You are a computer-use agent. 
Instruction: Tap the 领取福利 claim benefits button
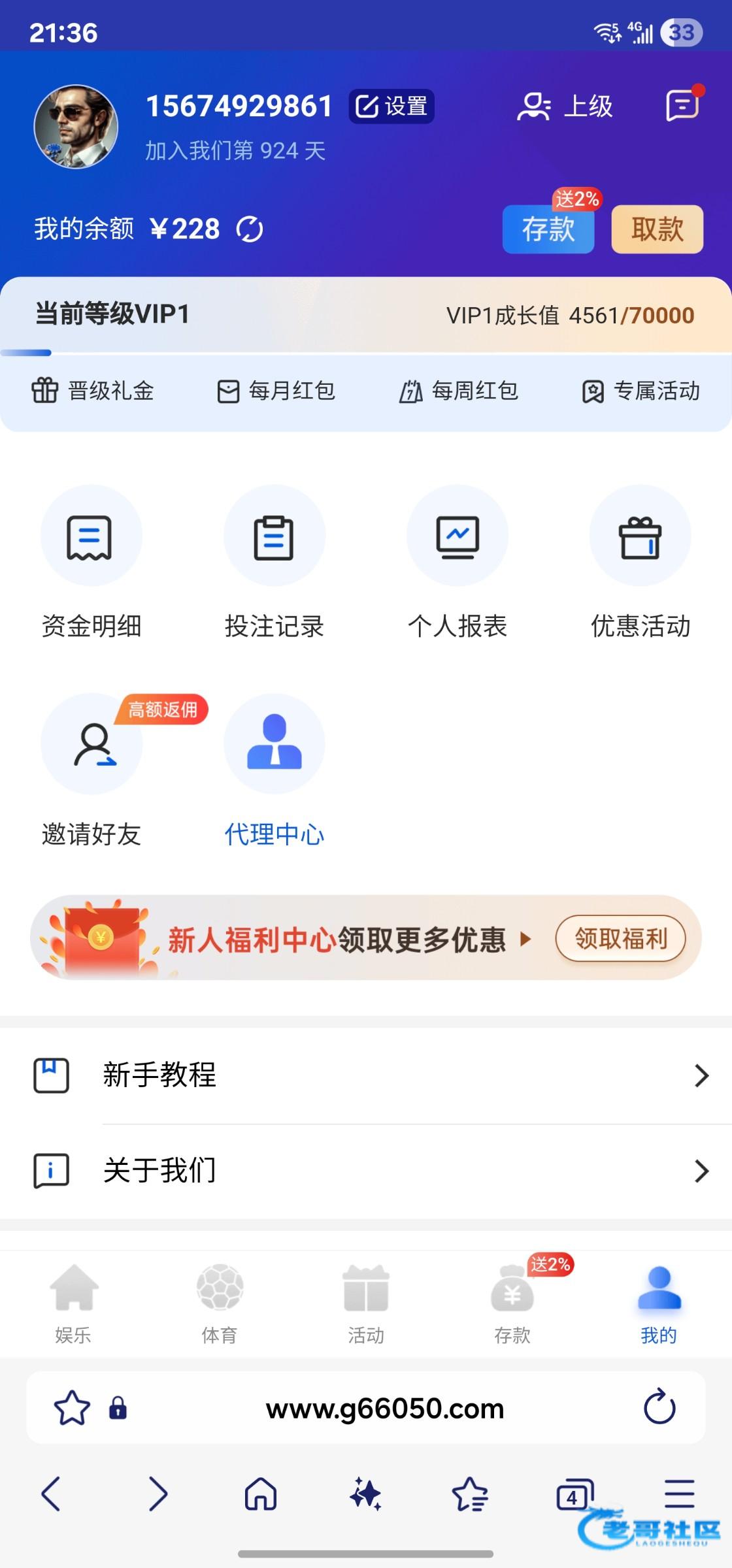[x=620, y=939]
